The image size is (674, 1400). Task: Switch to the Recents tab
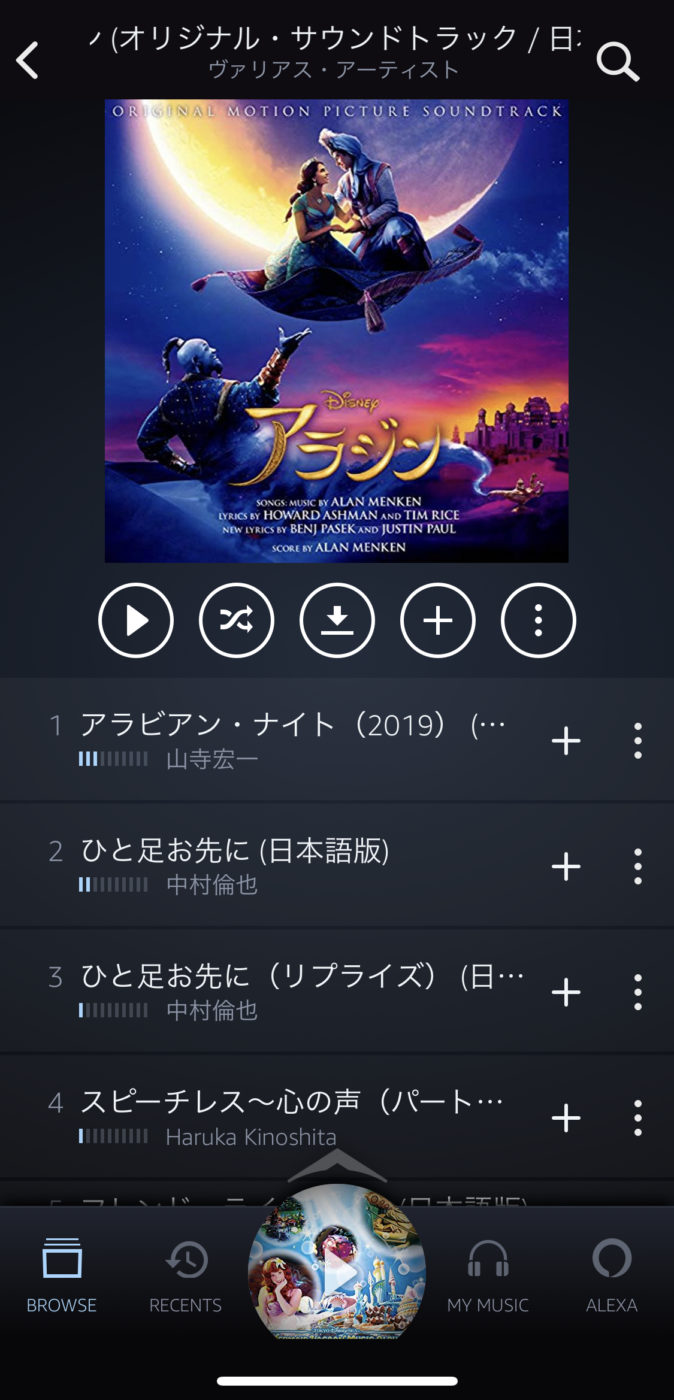pos(185,1275)
